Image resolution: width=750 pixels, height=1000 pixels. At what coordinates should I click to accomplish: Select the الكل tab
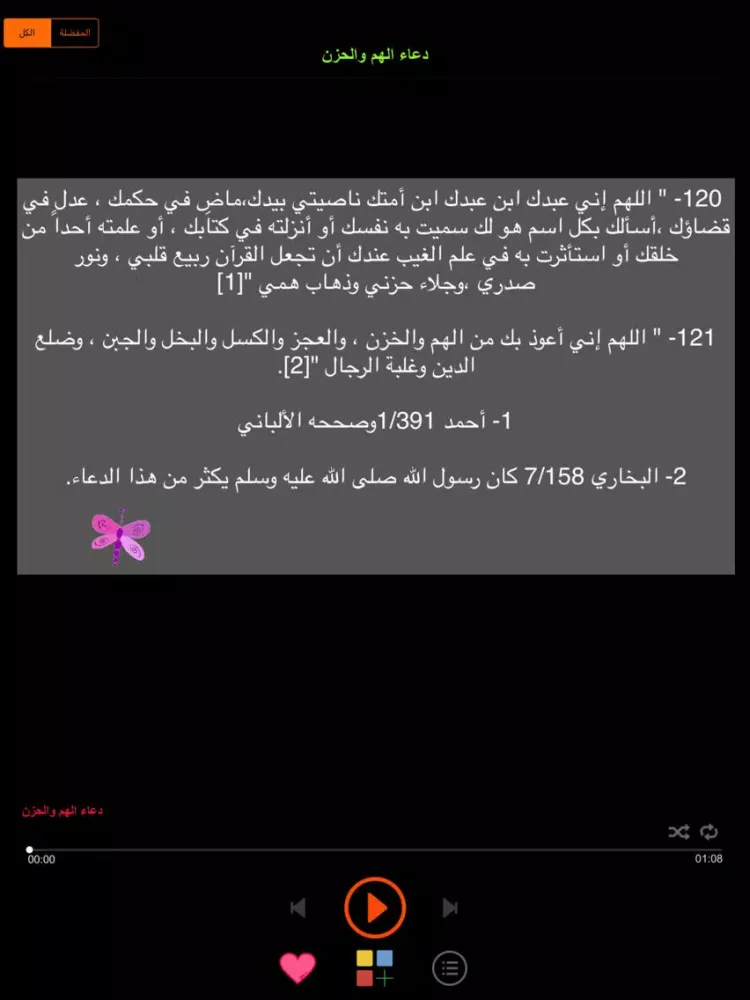(x=27, y=32)
